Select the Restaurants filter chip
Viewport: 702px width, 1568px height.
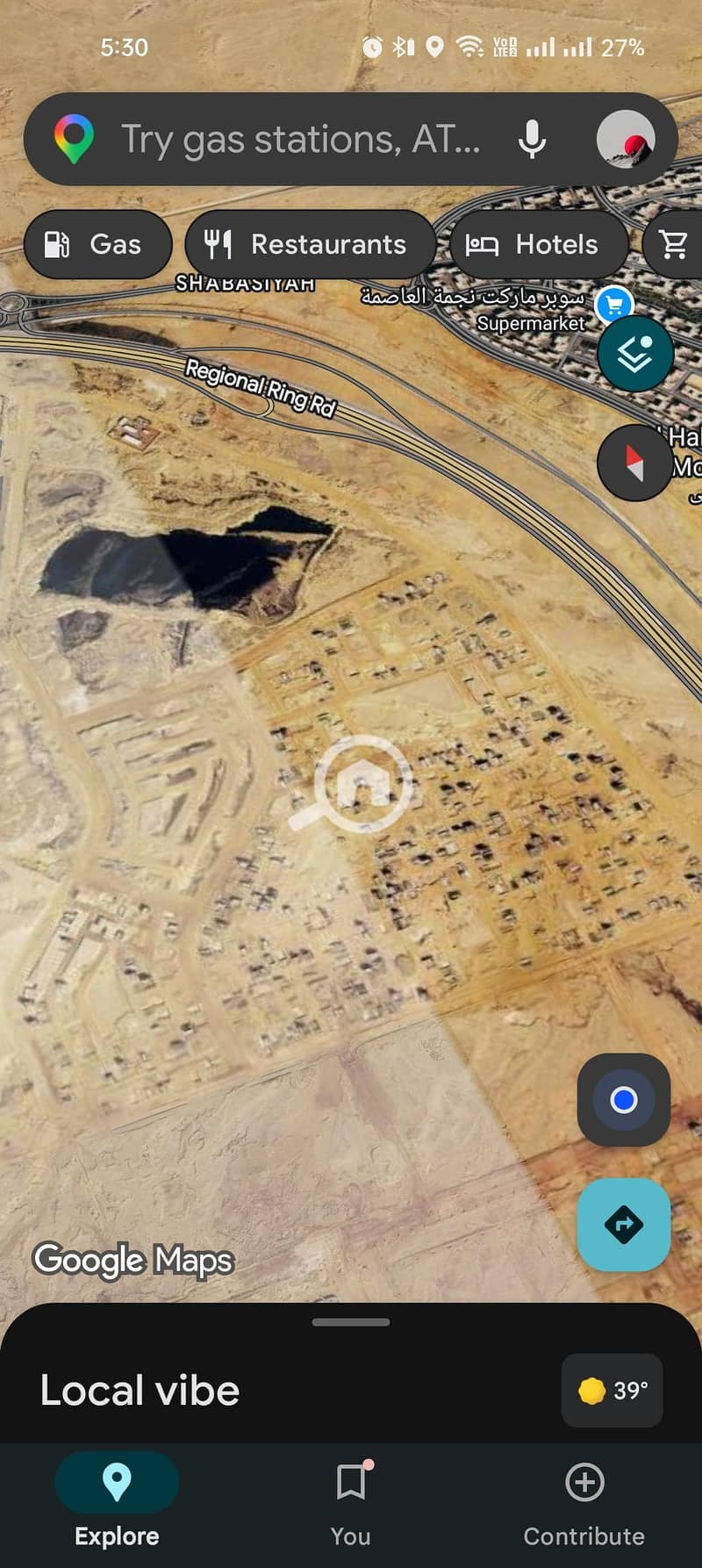tap(310, 244)
